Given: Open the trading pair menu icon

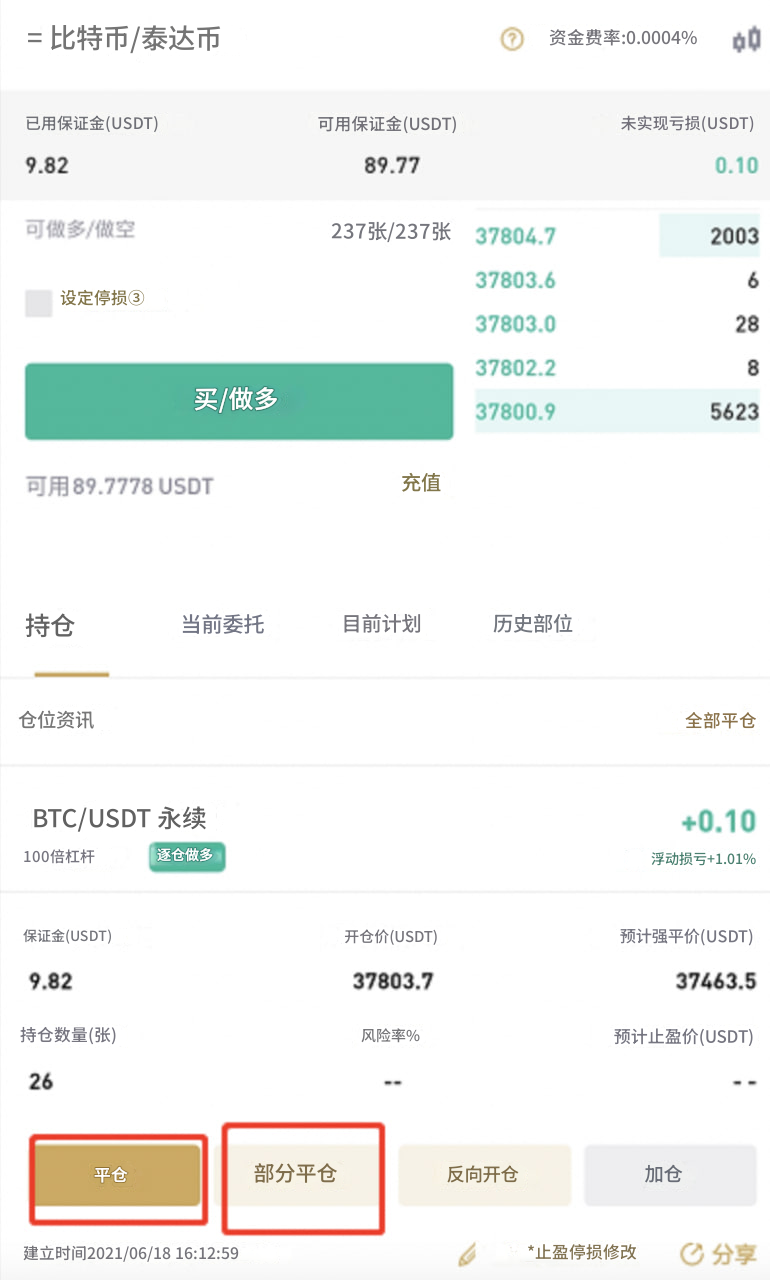Looking at the screenshot, I should click(34, 40).
